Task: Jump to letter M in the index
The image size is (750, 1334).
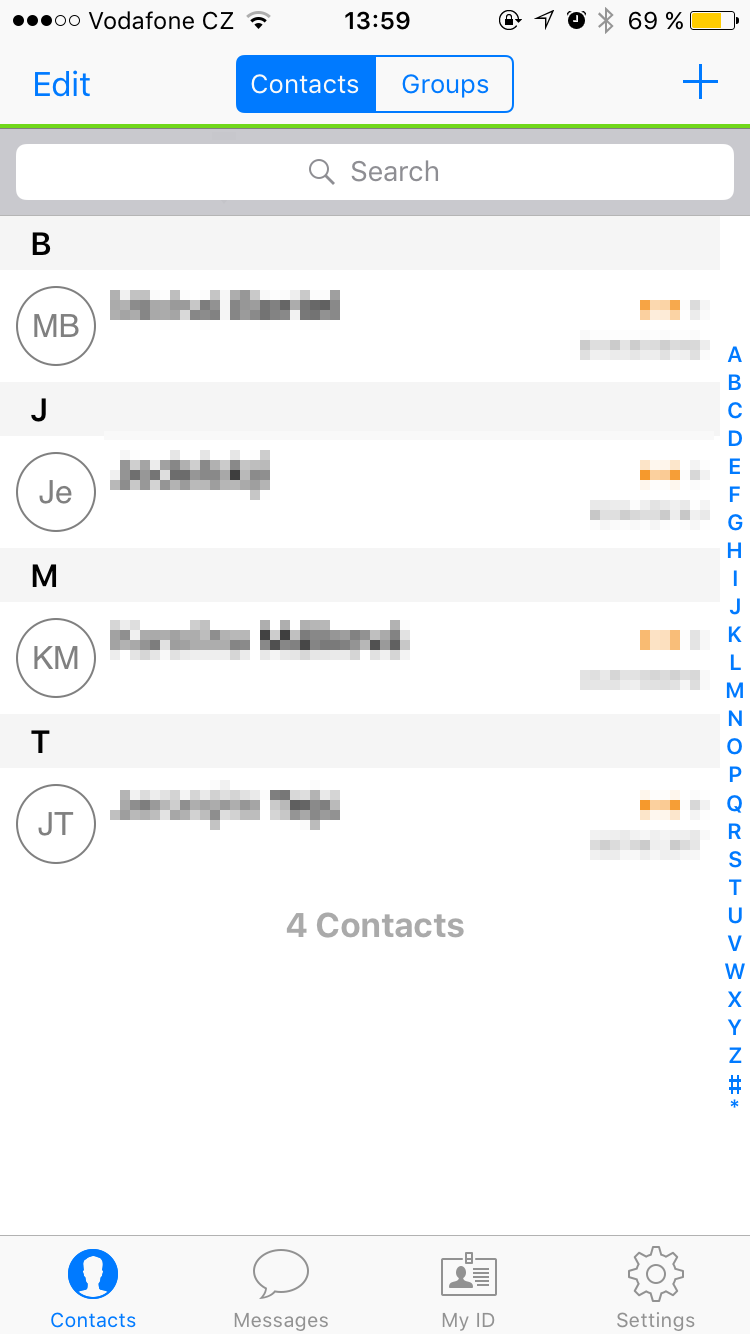Action: pyautogui.click(x=735, y=691)
